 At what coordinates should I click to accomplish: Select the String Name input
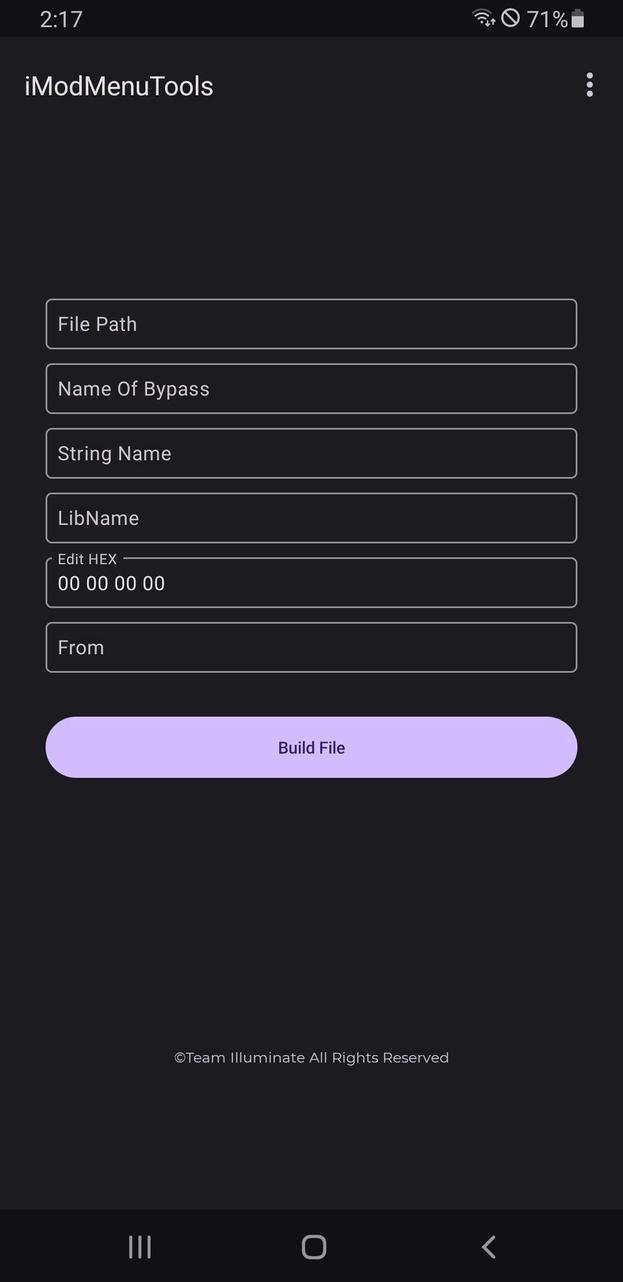311,453
